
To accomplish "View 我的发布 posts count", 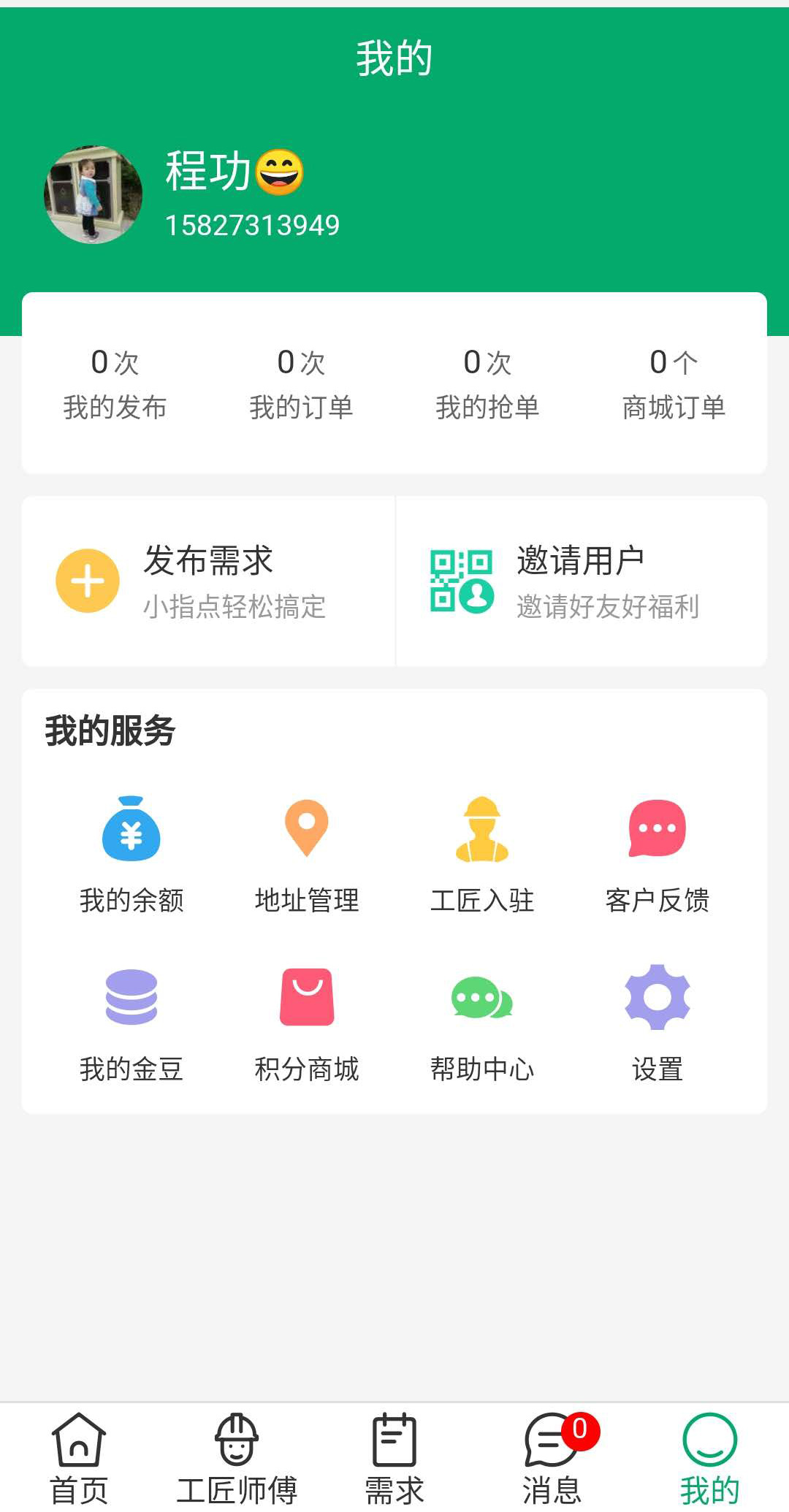I will point(115,384).
